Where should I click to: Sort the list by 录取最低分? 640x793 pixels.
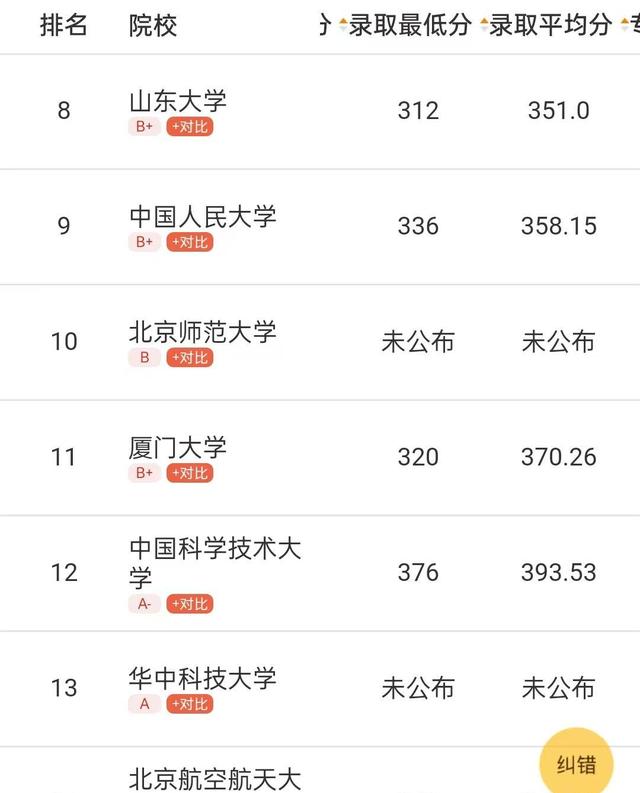(408, 26)
